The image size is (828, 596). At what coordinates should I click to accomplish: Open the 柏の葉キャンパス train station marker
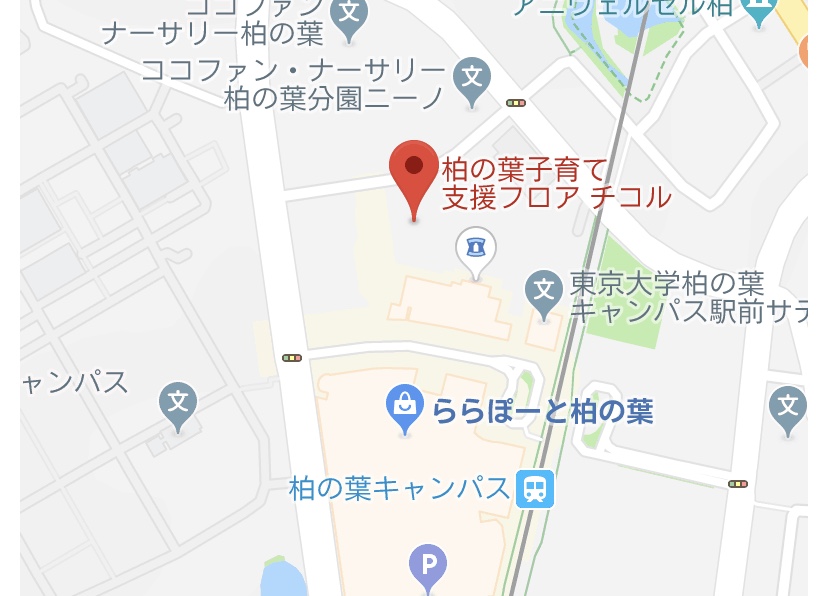[537, 489]
